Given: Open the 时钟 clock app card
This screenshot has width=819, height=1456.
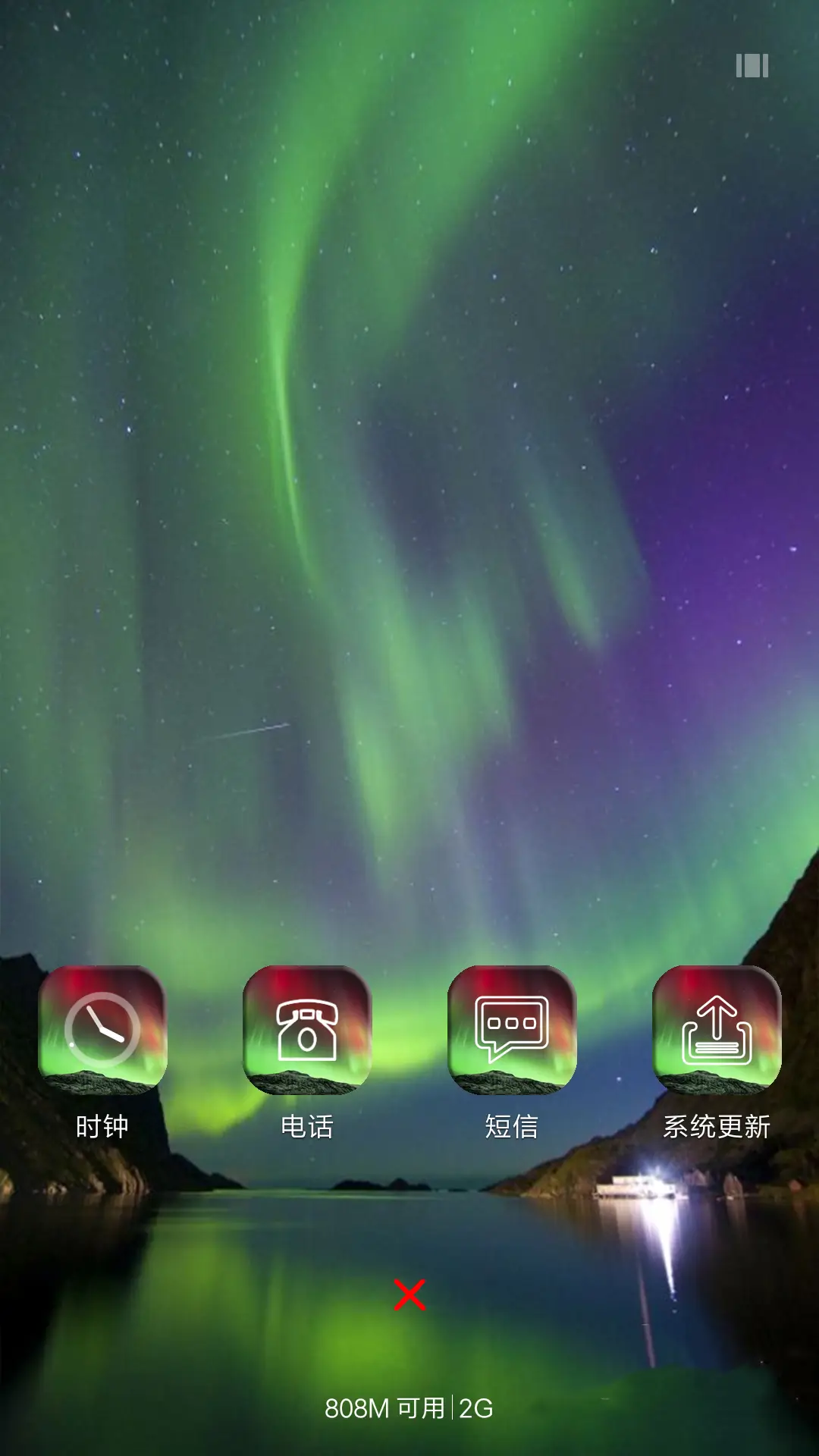Looking at the screenshot, I should tap(102, 1030).
